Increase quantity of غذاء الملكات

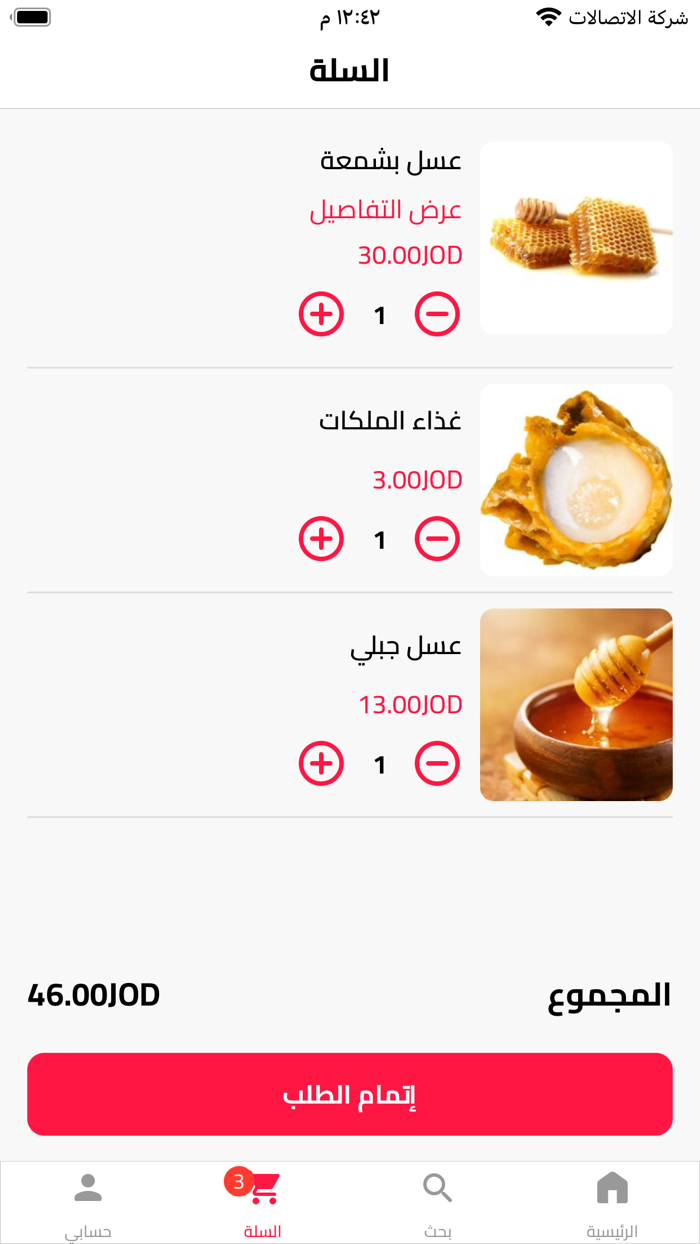pos(321,540)
